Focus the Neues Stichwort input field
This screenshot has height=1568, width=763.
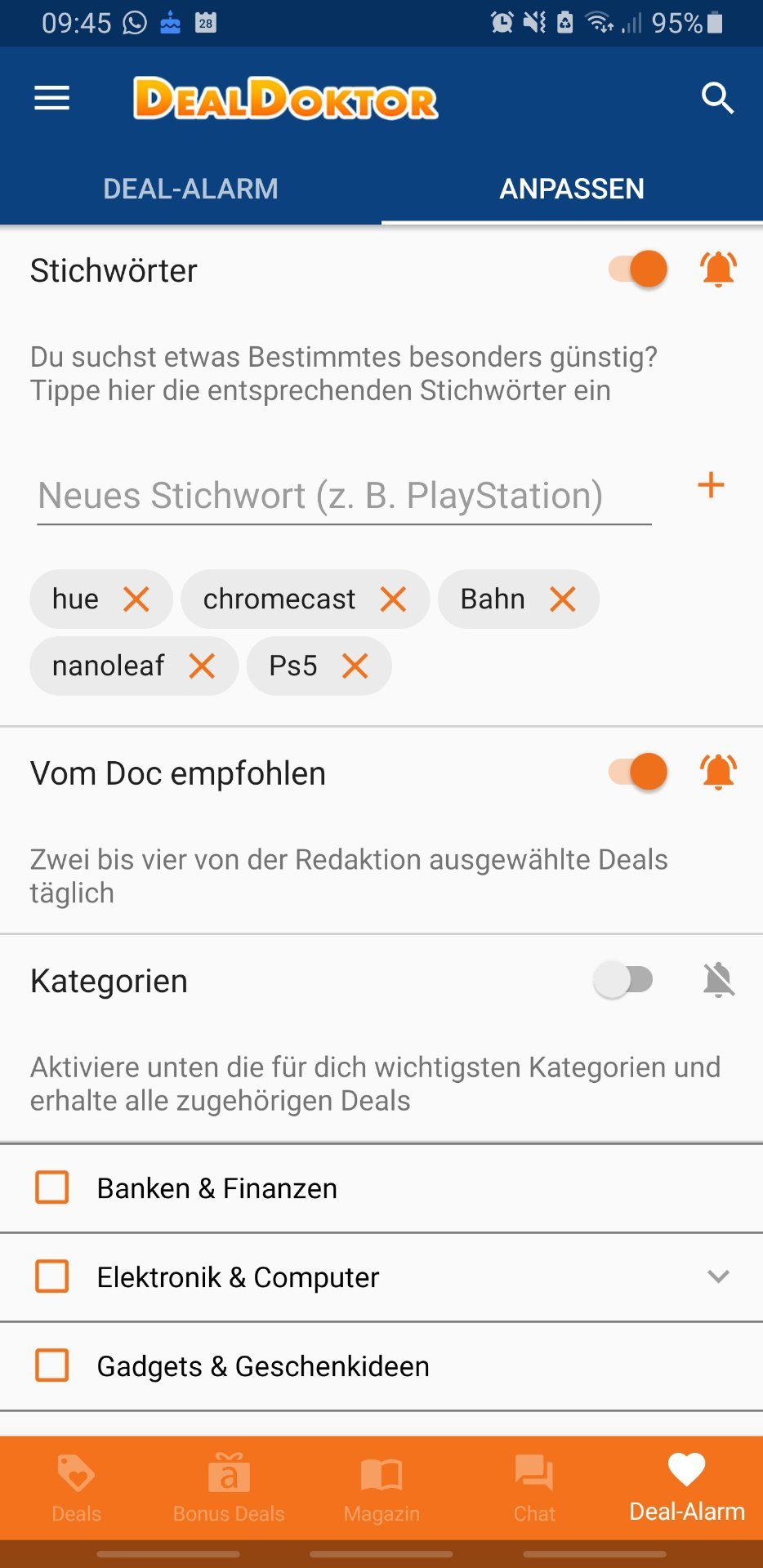click(x=344, y=496)
